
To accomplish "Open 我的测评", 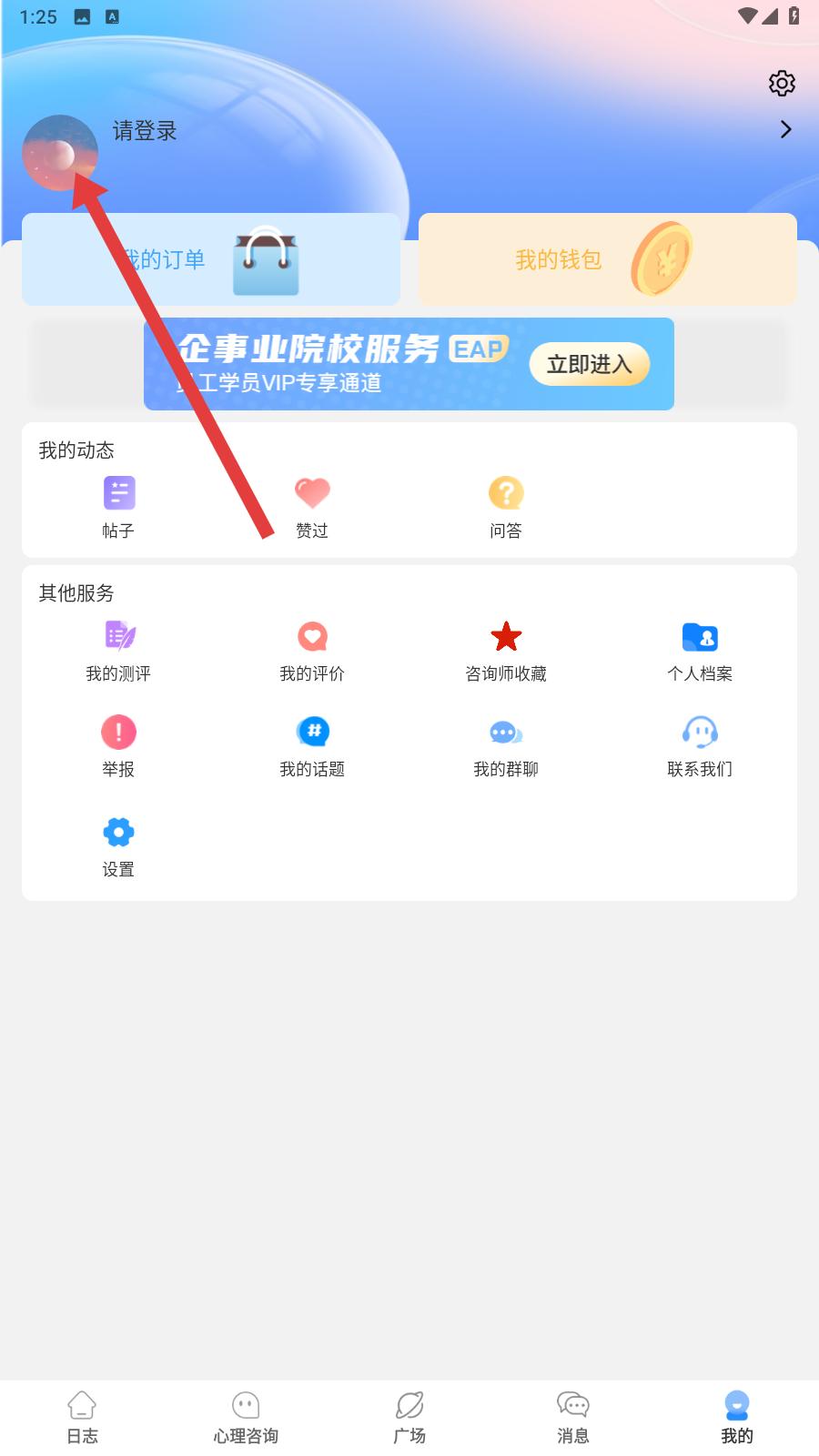I will [x=118, y=651].
